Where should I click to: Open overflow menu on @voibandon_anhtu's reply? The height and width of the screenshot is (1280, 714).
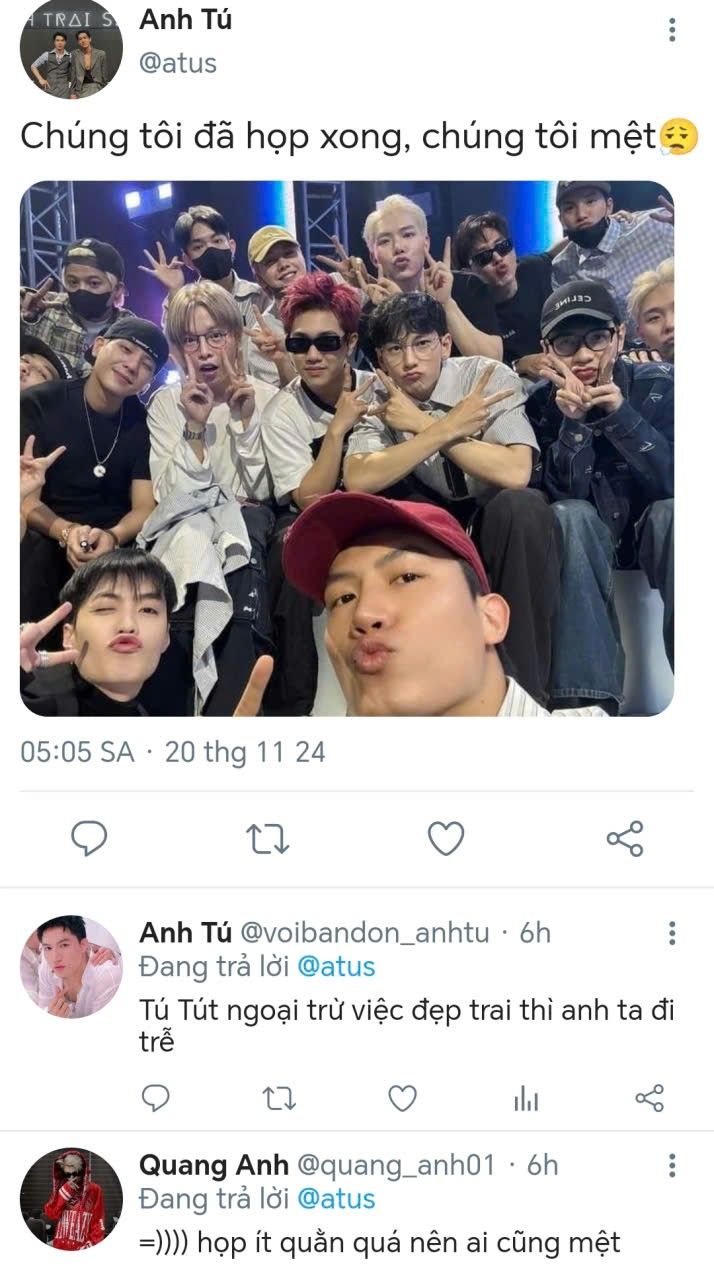(x=672, y=934)
